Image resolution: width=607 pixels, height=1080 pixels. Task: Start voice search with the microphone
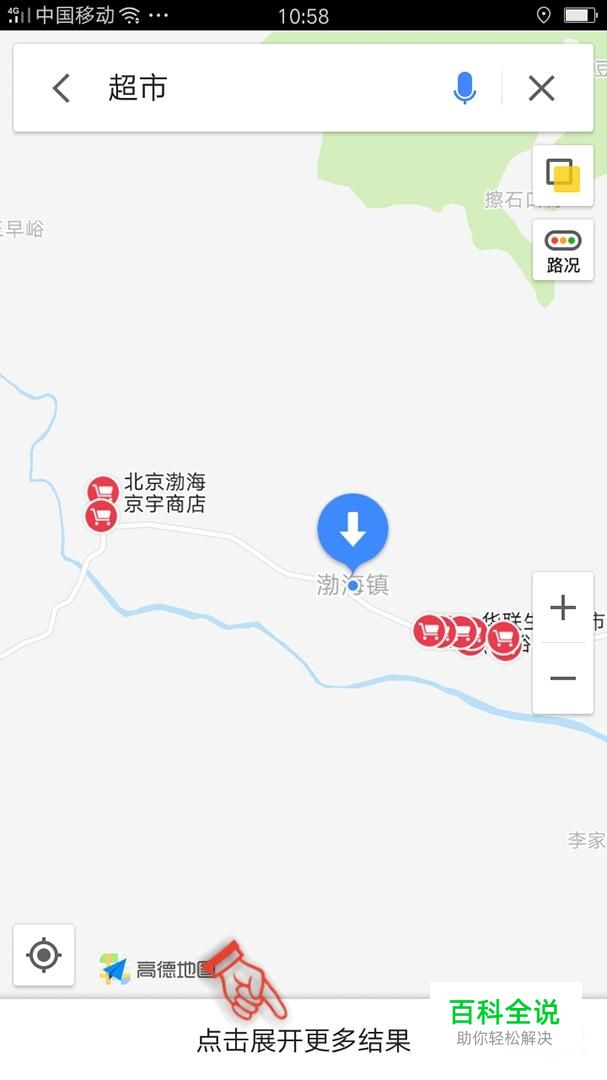point(464,89)
